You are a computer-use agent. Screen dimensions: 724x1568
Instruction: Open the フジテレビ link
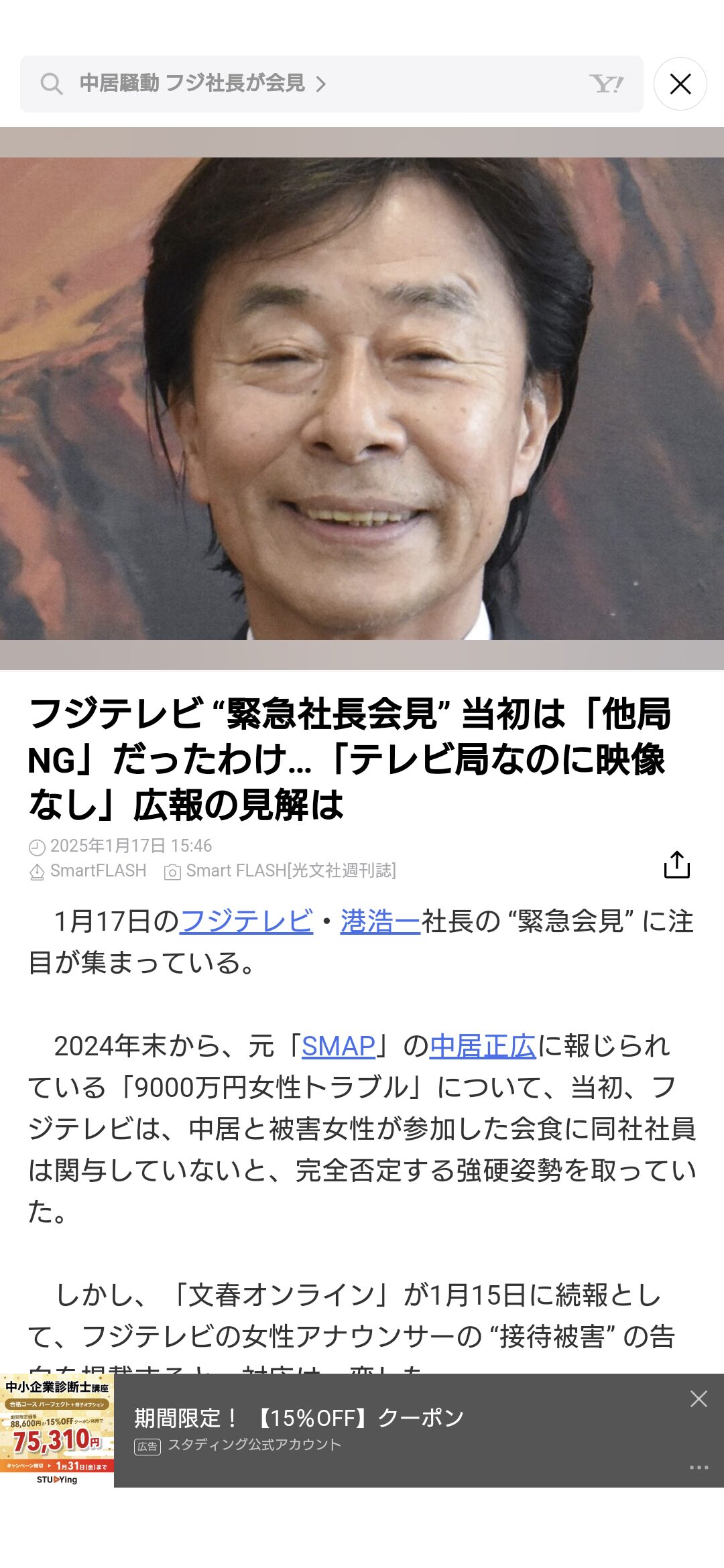click(x=246, y=921)
